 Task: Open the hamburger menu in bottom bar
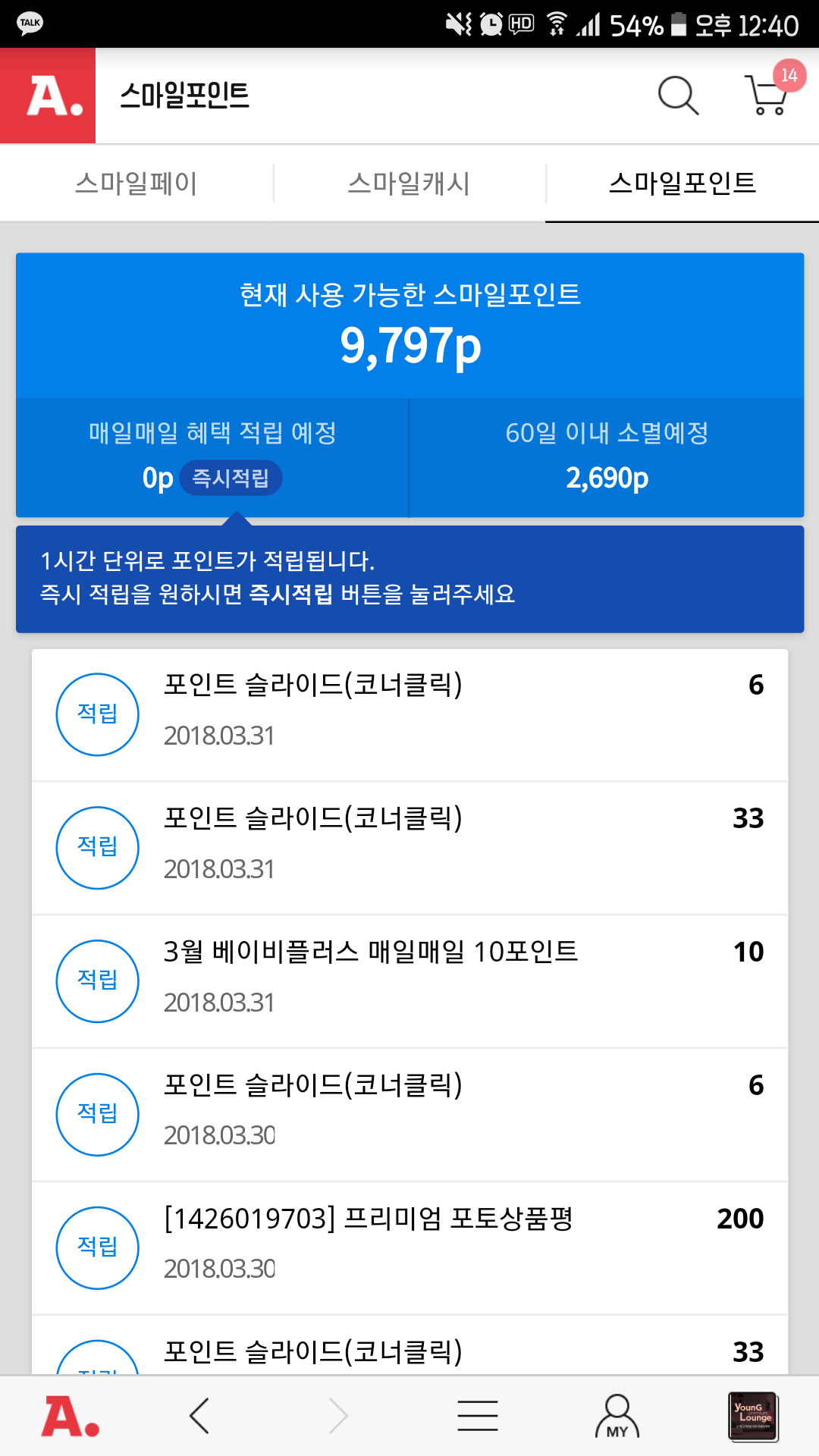pyautogui.click(x=478, y=1416)
